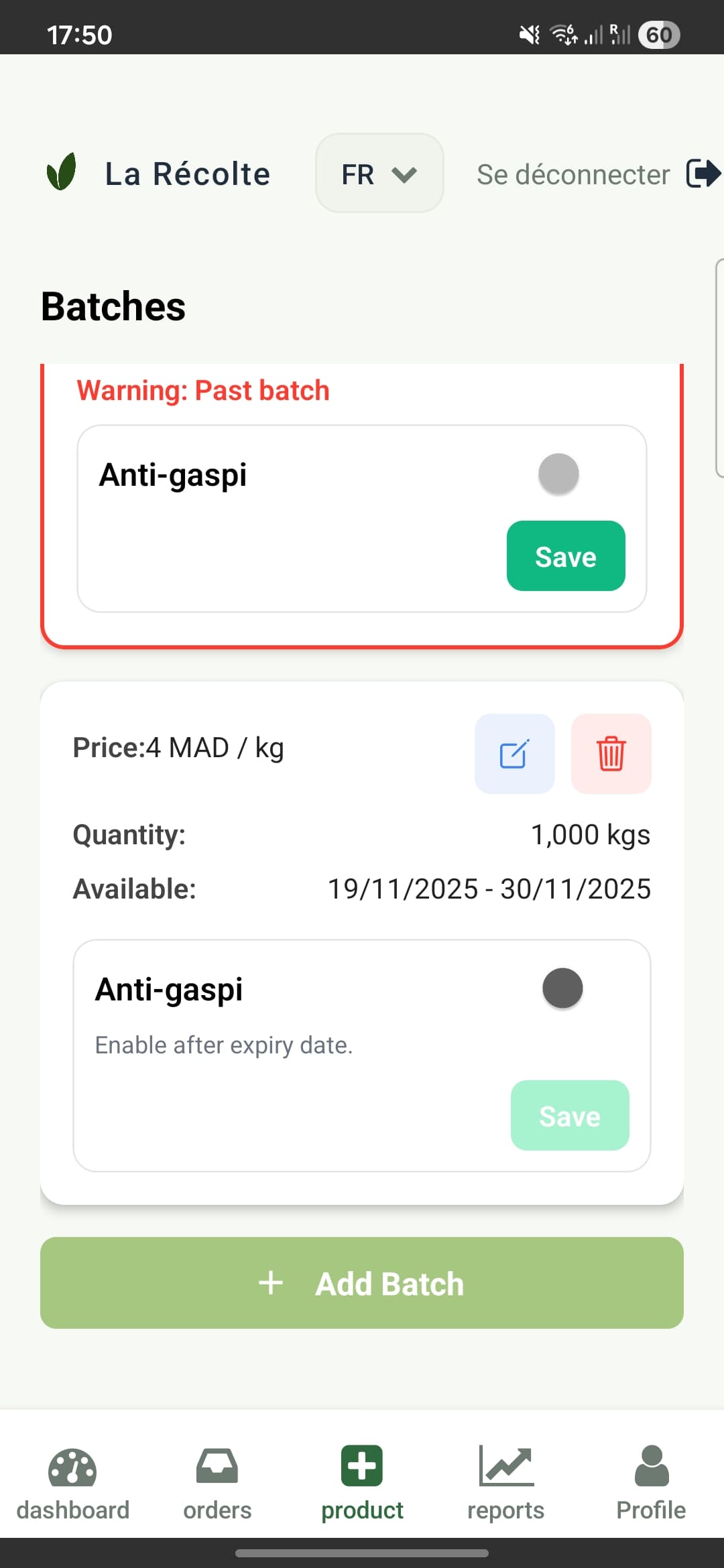Viewport: 724px width, 1568px height.
Task: Click the plus sign on Add Batch
Action: click(x=271, y=1283)
